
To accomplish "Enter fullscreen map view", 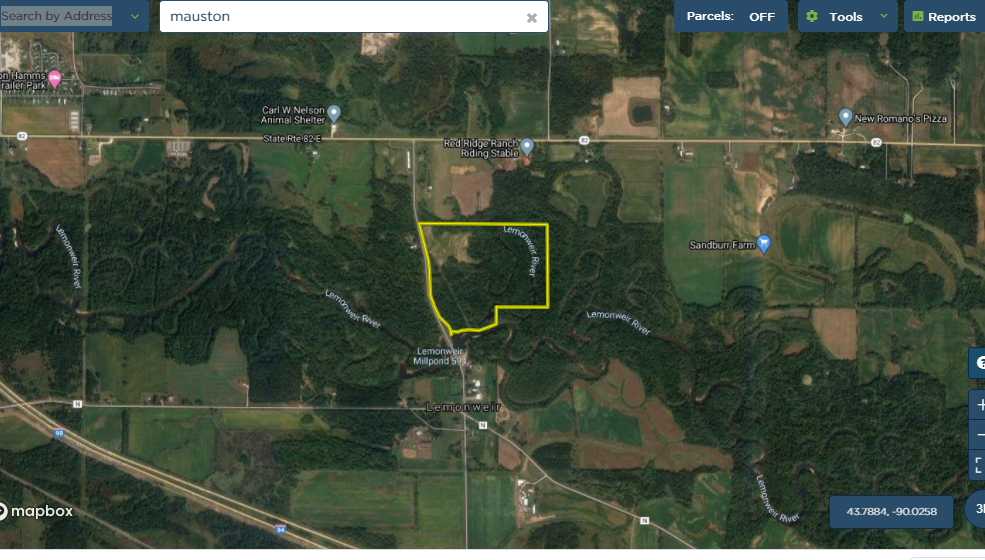I will click(979, 465).
